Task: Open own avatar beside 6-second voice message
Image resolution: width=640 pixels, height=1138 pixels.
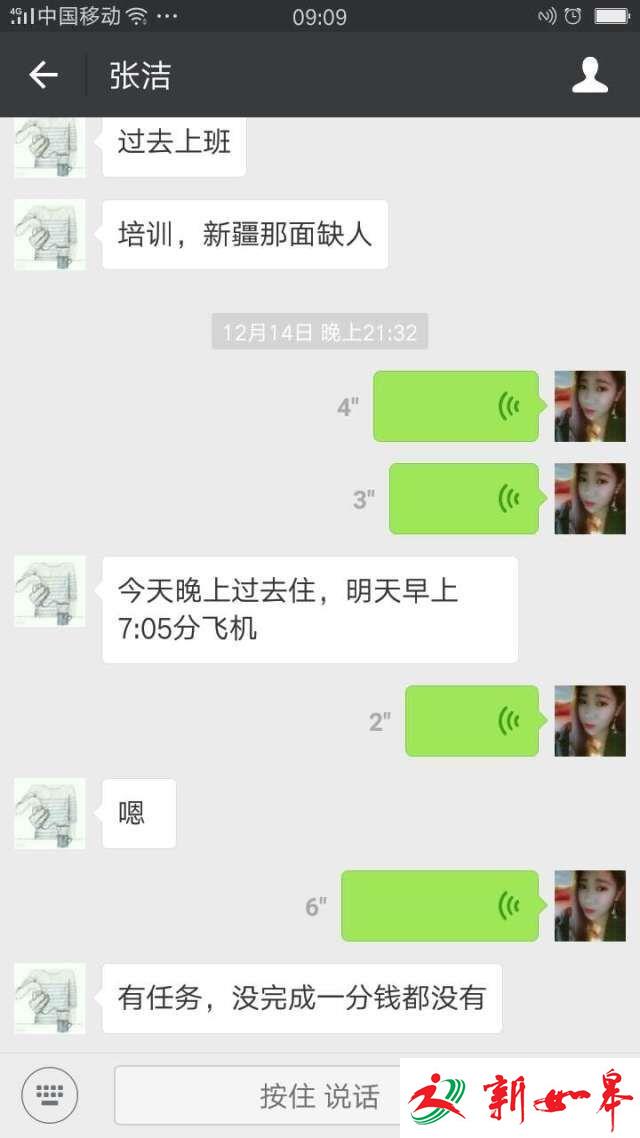Action: 590,906
